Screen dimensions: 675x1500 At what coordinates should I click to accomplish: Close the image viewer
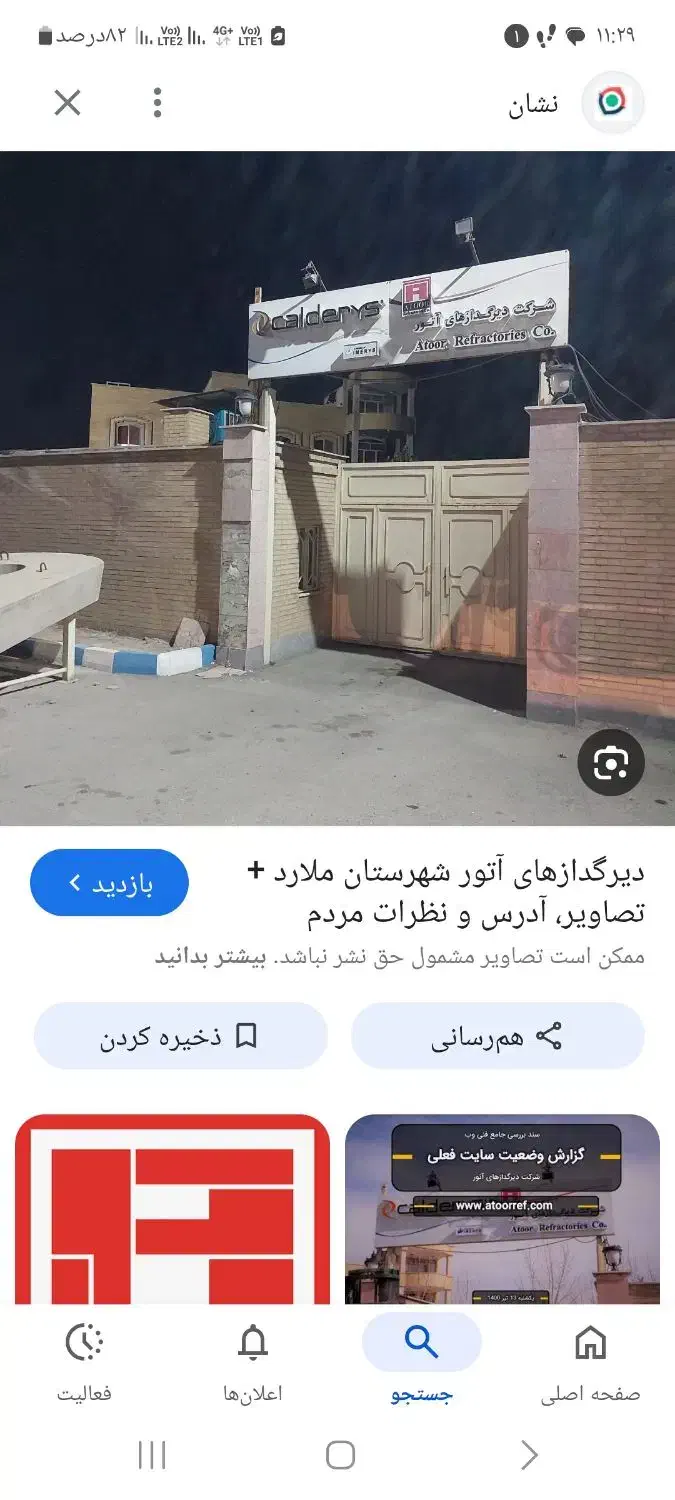67,102
